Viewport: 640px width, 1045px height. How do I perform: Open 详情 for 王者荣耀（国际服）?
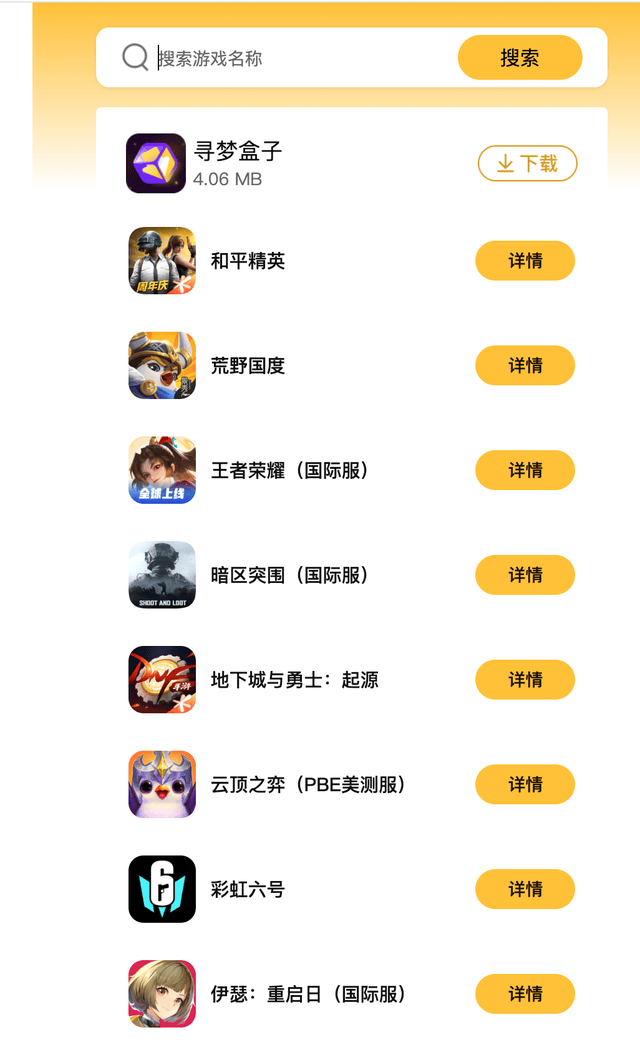tap(525, 470)
